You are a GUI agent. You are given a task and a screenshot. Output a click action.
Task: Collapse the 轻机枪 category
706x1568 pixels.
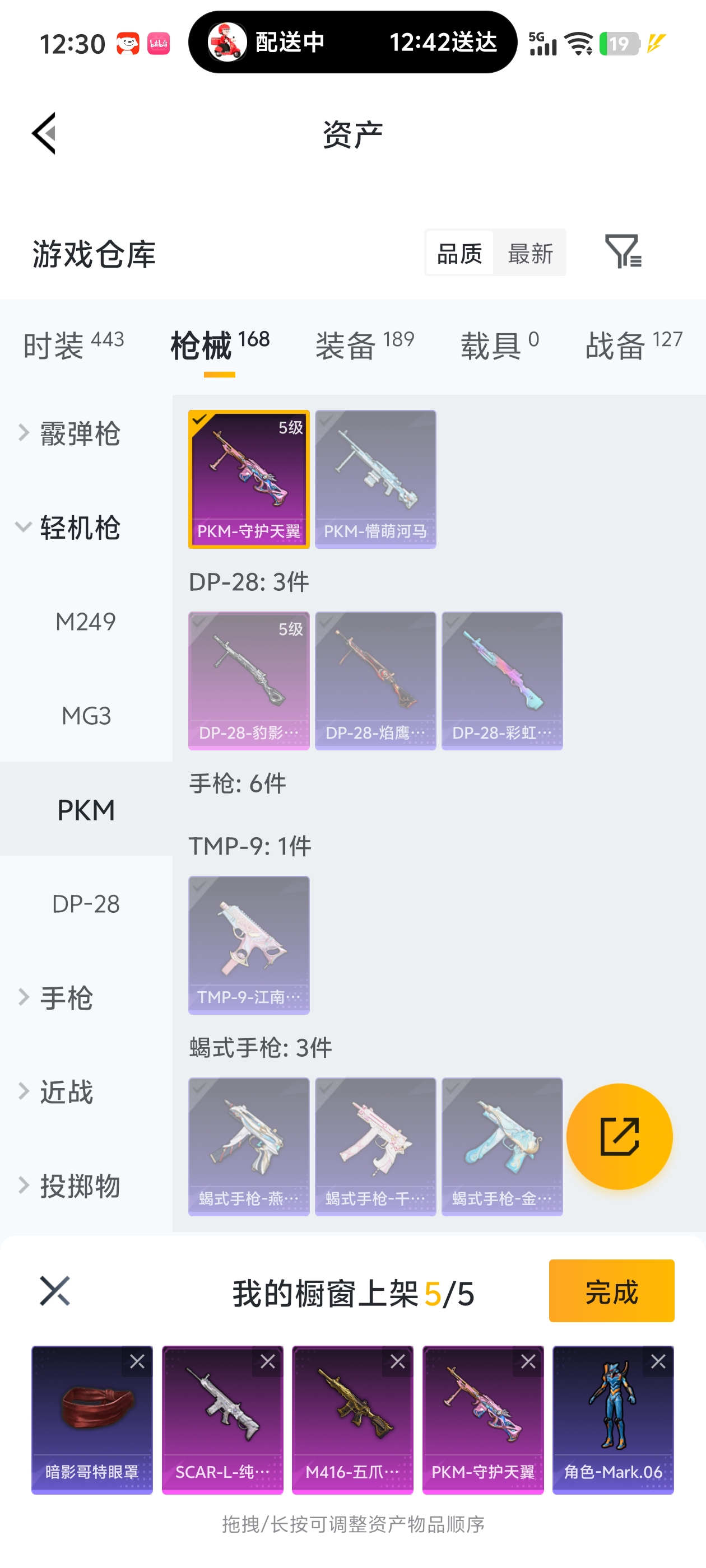[x=79, y=527]
